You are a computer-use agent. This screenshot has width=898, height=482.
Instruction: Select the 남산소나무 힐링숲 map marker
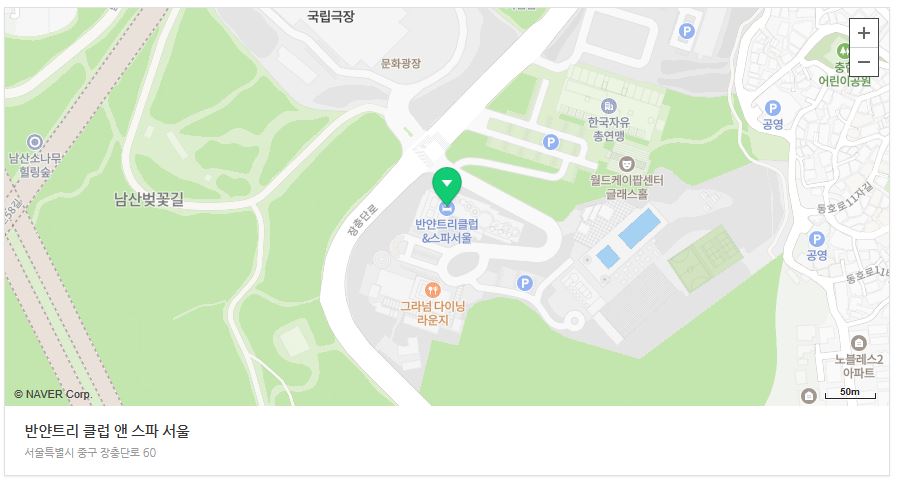point(35,142)
